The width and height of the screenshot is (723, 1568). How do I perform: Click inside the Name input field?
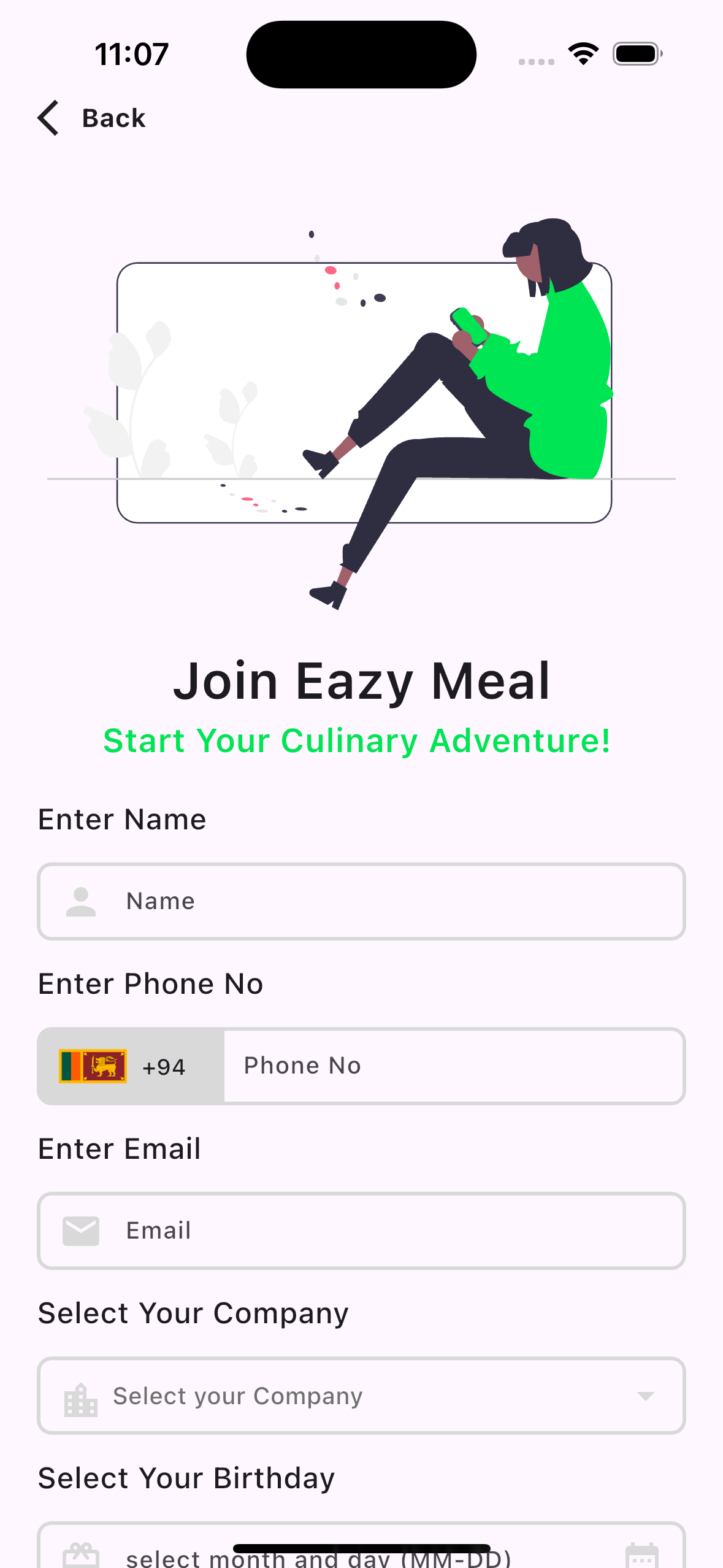368,900
